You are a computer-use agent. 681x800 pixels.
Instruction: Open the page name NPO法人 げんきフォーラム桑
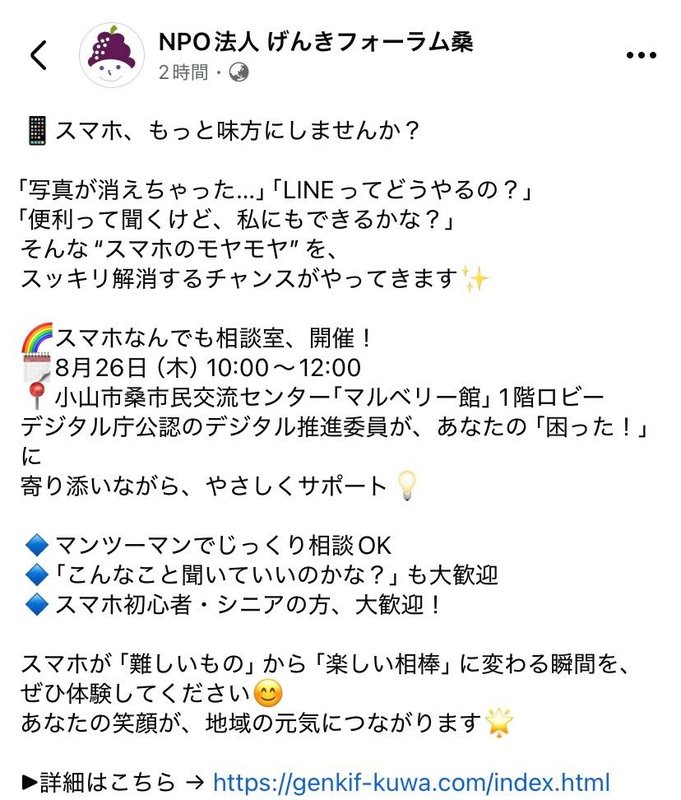(x=315, y=42)
